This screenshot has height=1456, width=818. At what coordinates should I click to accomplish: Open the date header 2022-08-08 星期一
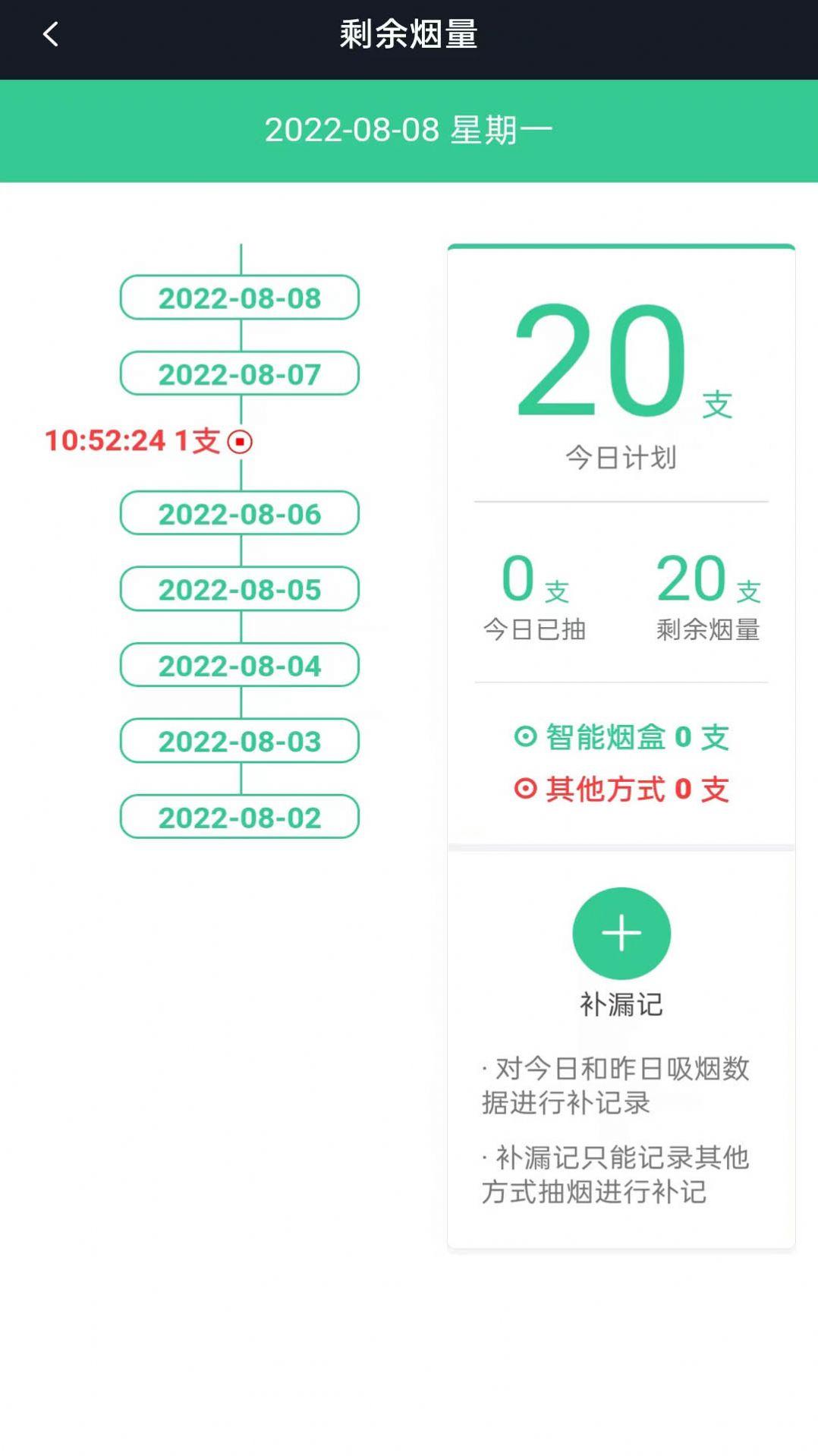pyautogui.click(x=409, y=130)
